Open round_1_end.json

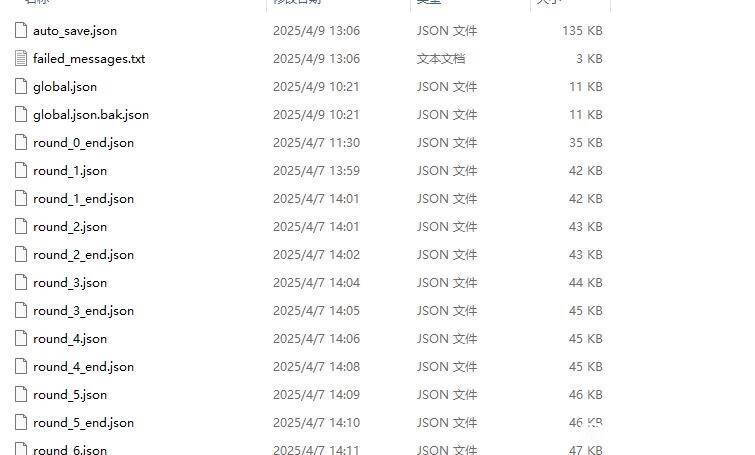coord(83,199)
